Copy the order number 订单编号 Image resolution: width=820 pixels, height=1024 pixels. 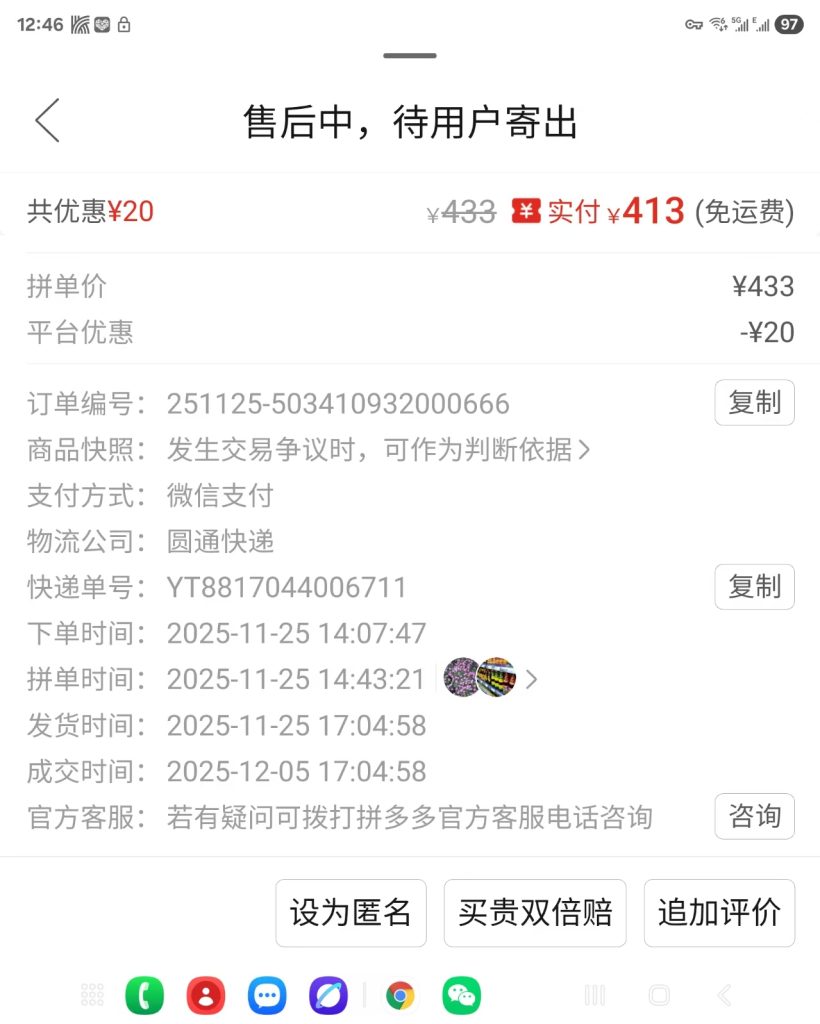[x=754, y=403]
